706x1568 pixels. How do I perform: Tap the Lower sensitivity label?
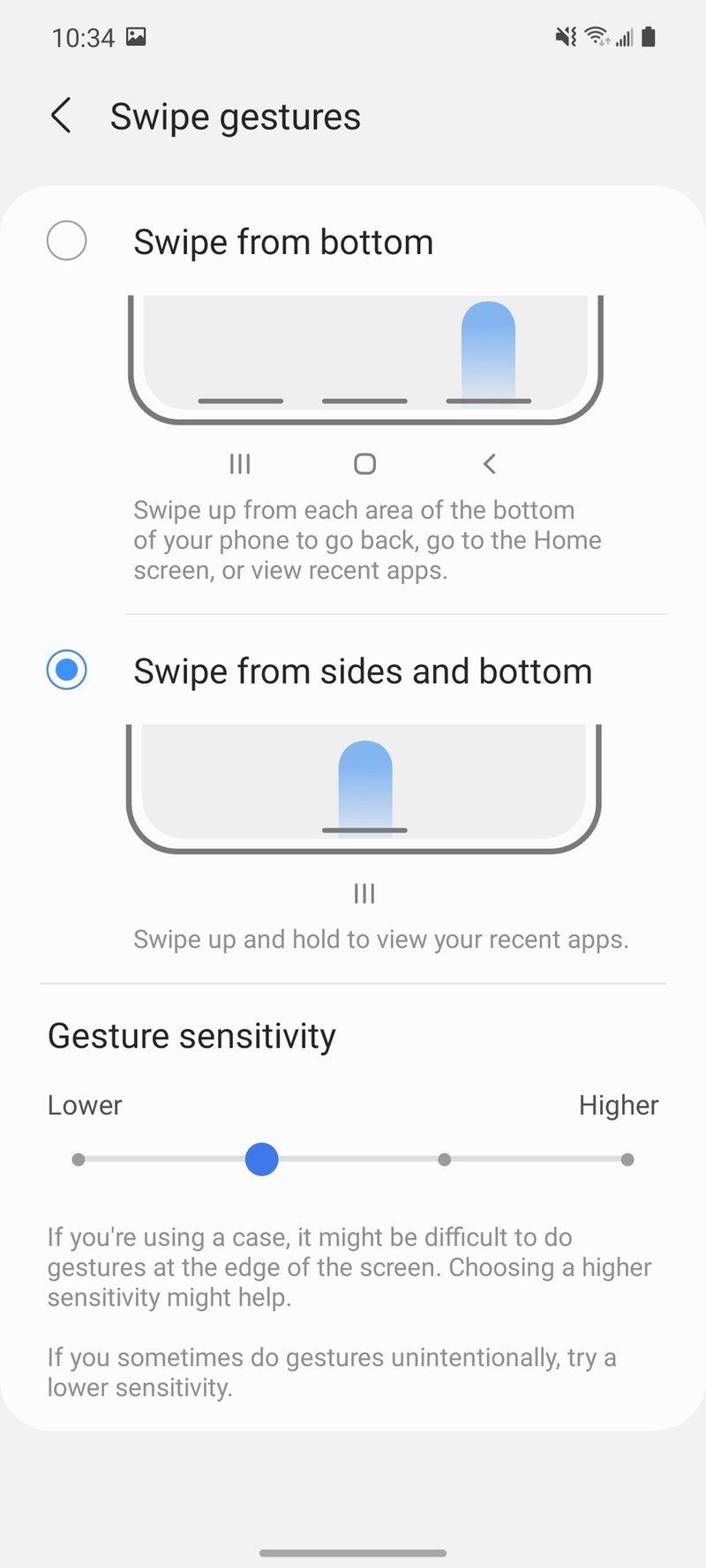click(85, 1105)
